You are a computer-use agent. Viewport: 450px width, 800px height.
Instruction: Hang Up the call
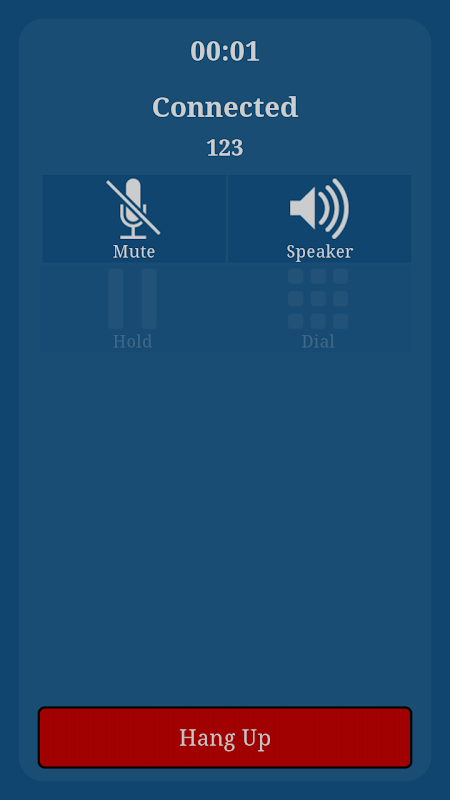point(225,737)
